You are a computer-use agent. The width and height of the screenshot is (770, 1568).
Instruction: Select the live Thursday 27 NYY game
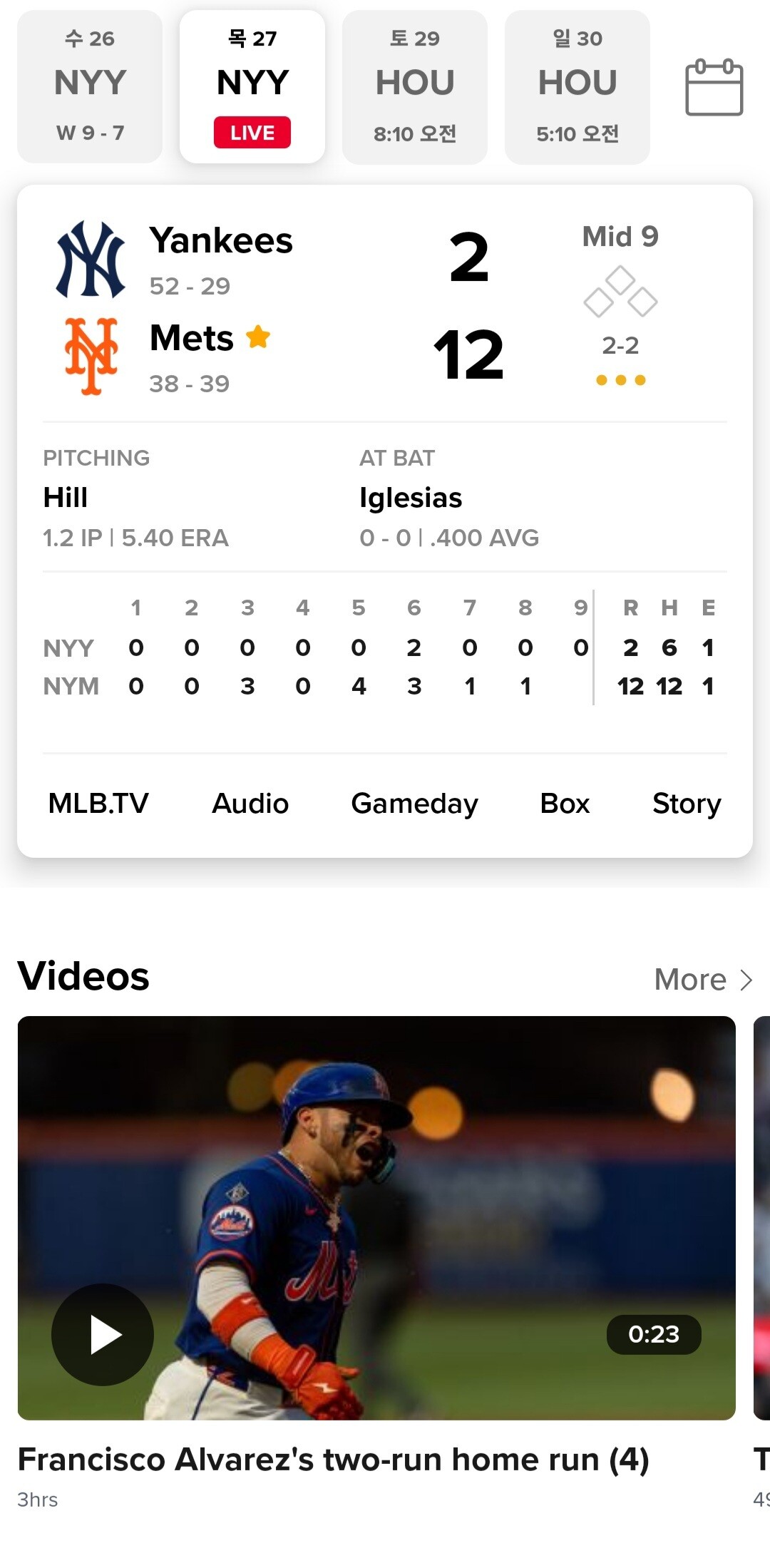click(x=252, y=86)
